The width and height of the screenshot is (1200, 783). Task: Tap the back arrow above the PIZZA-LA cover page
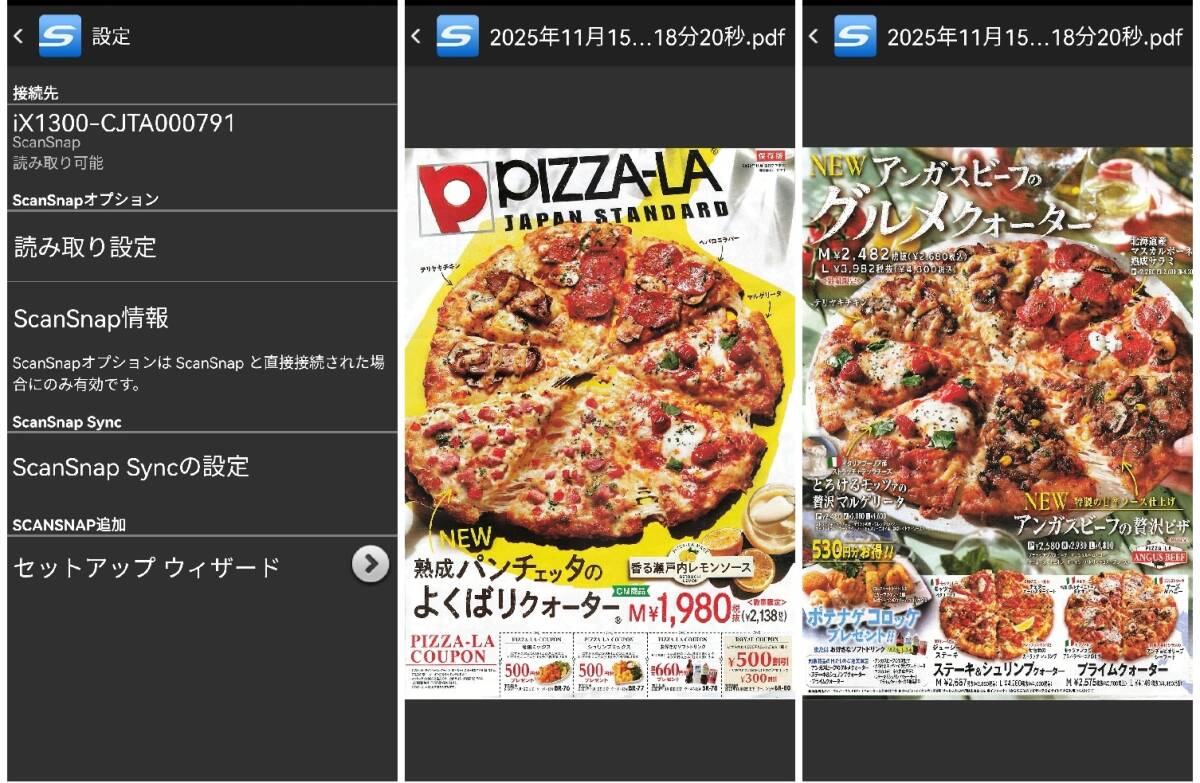click(417, 37)
